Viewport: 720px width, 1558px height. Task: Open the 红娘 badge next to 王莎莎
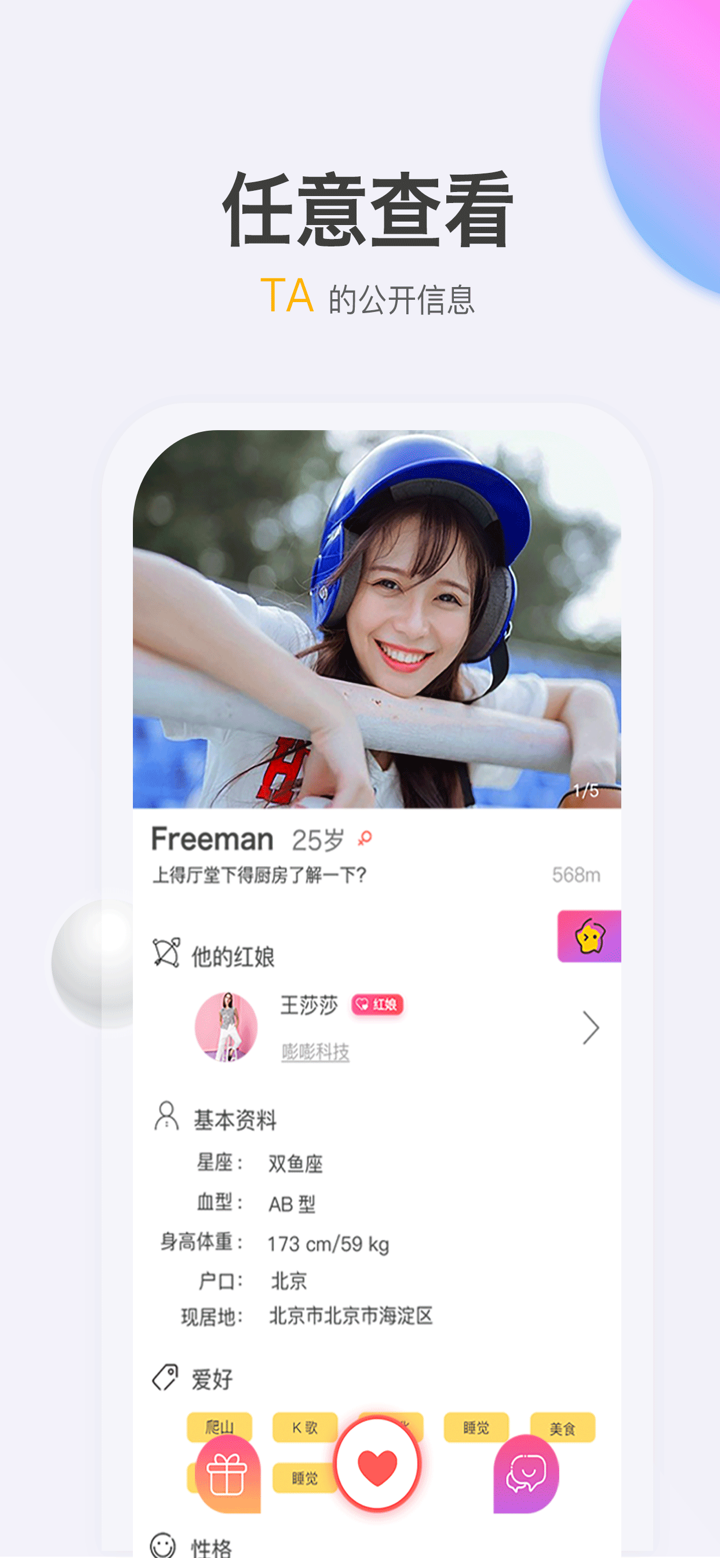(377, 1005)
